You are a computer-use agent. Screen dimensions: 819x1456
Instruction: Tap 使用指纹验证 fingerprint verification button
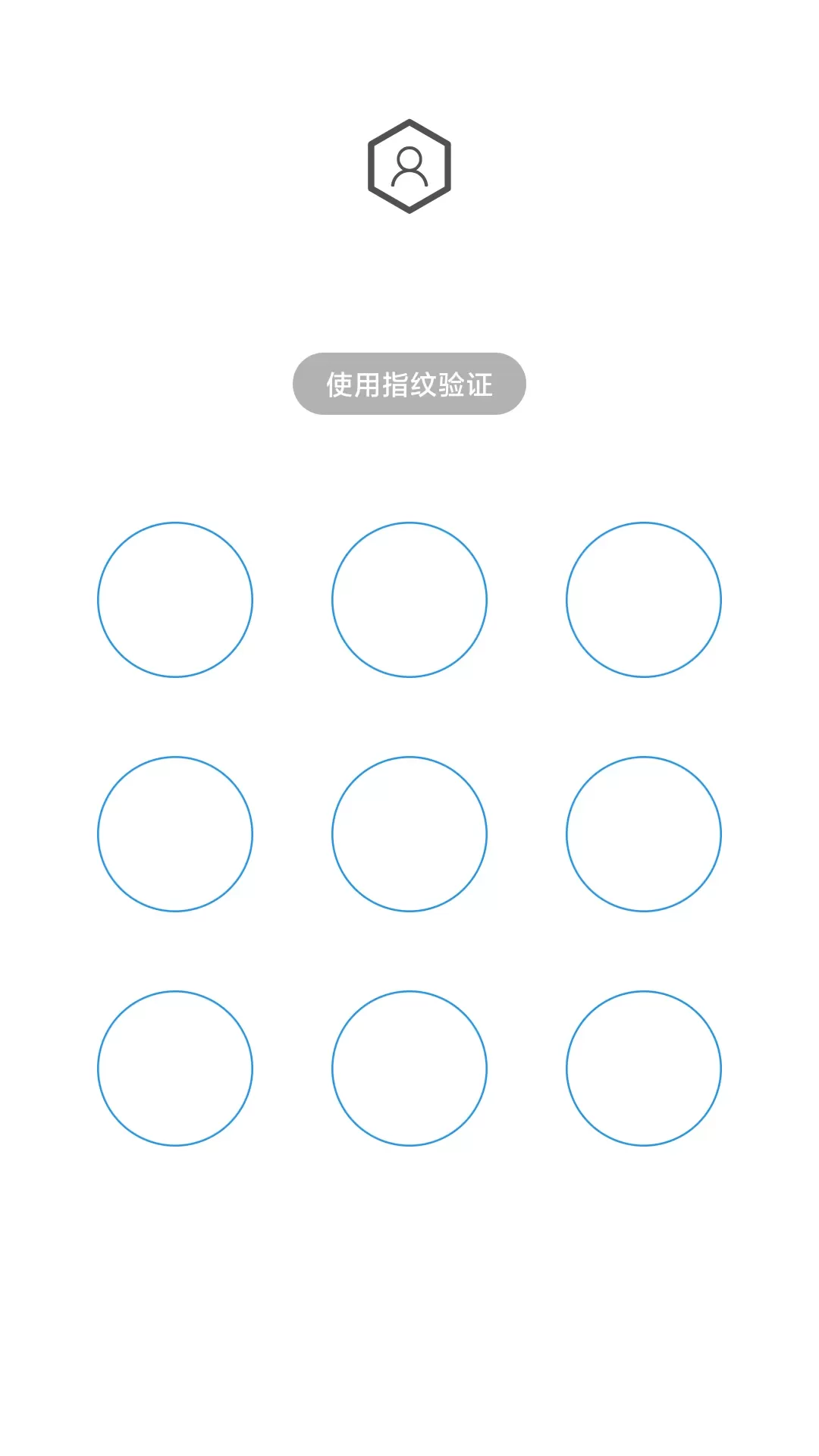[409, 384]
